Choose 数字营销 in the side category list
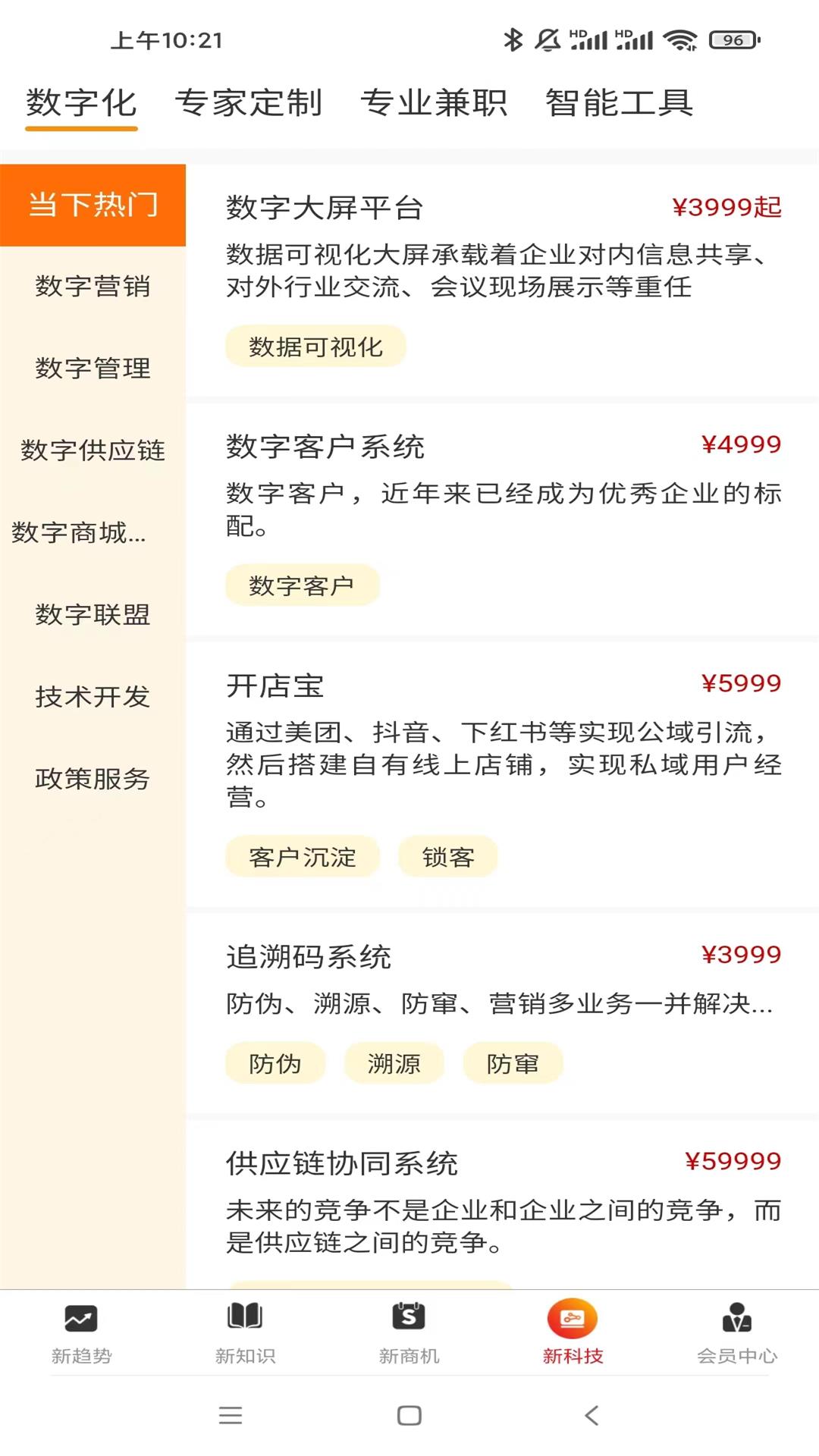This screenshot has height=1456, width=819. coord(93,287)
